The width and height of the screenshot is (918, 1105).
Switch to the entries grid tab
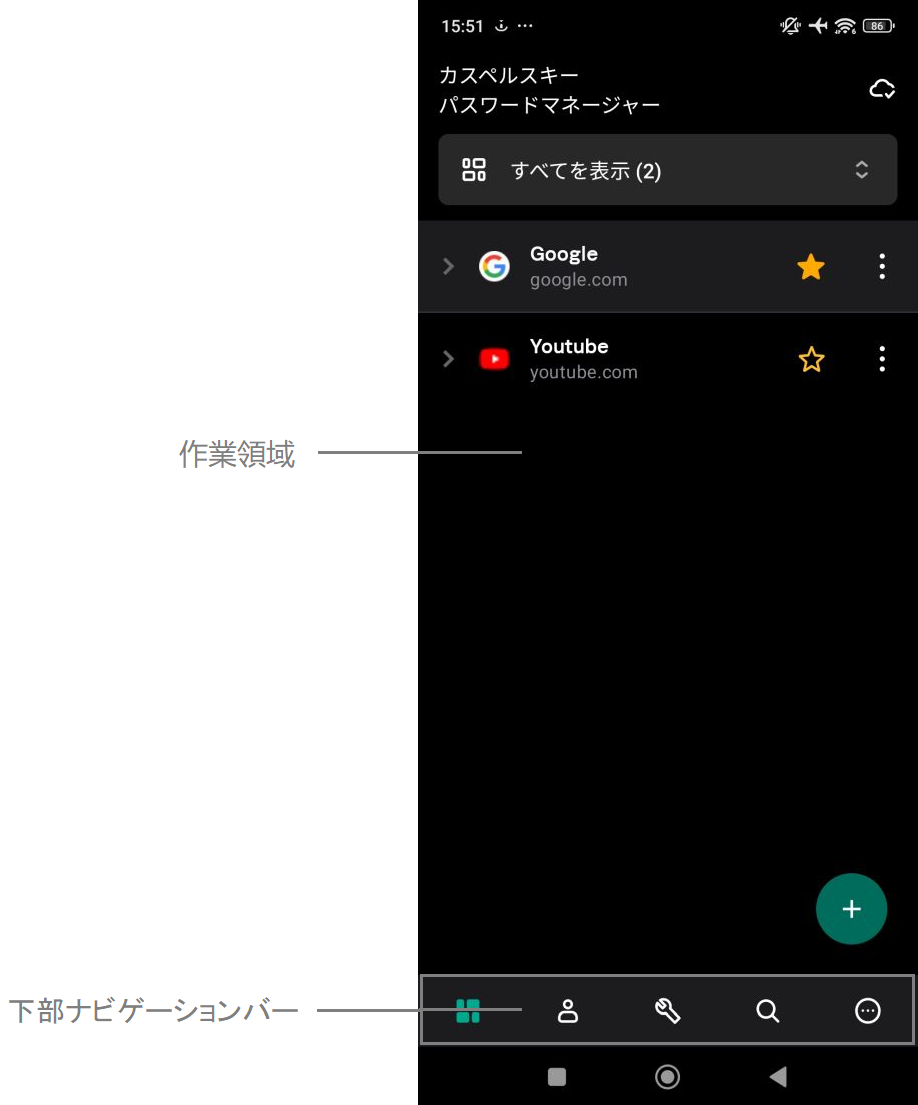pyautogui.click(x=468, y=1011)
